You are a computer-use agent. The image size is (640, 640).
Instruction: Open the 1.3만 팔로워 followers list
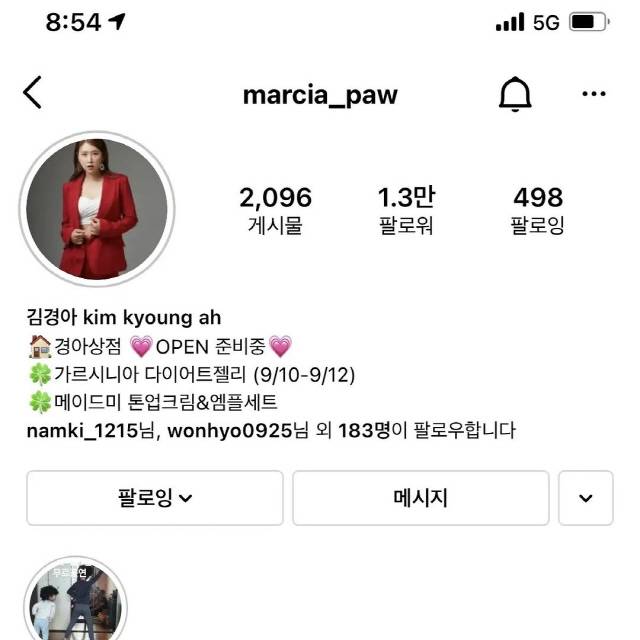pos(406,210)
